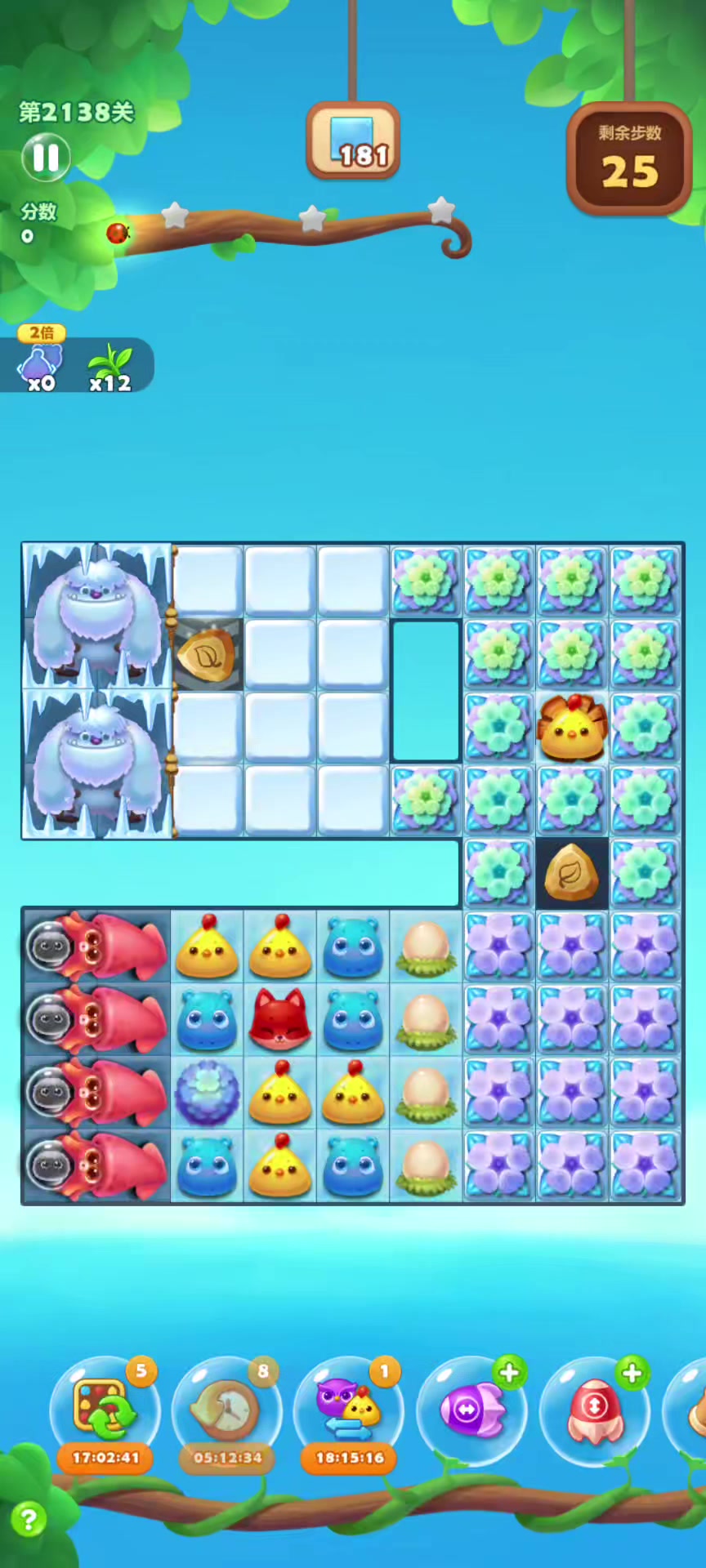Select the golden lion tile among flowers
This screenshot has width=706, height=1568.
pyautogui.click(x=572, y=727)
